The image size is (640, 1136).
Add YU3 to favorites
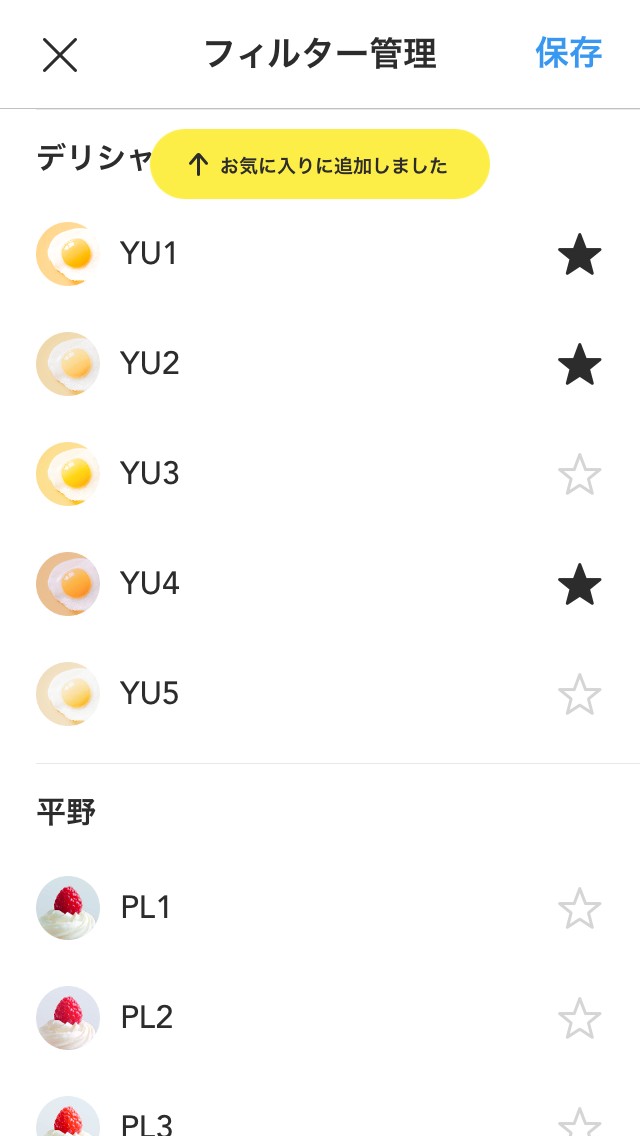point(579,474)
